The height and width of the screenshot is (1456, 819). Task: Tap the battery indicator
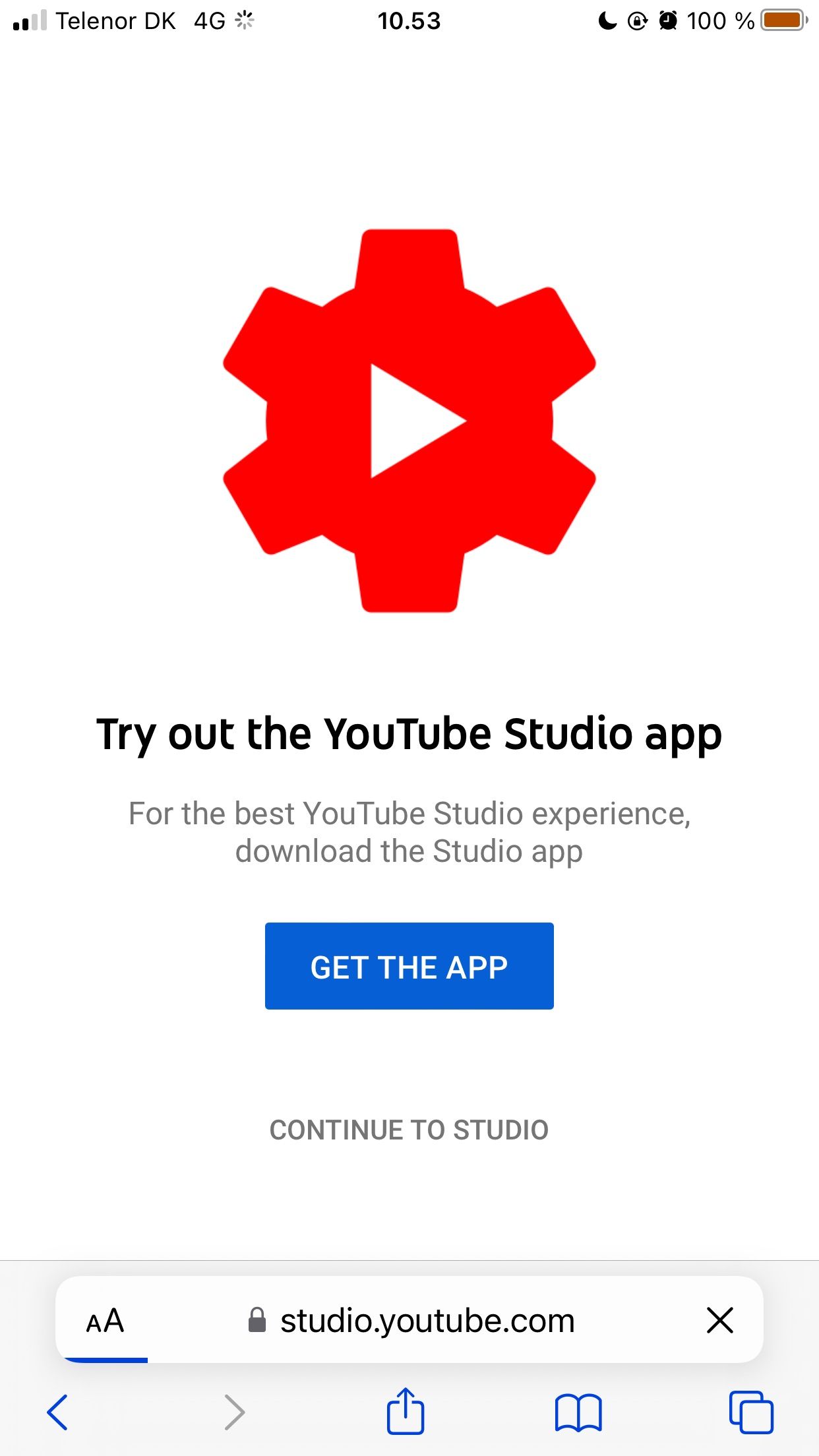[785, 20]
